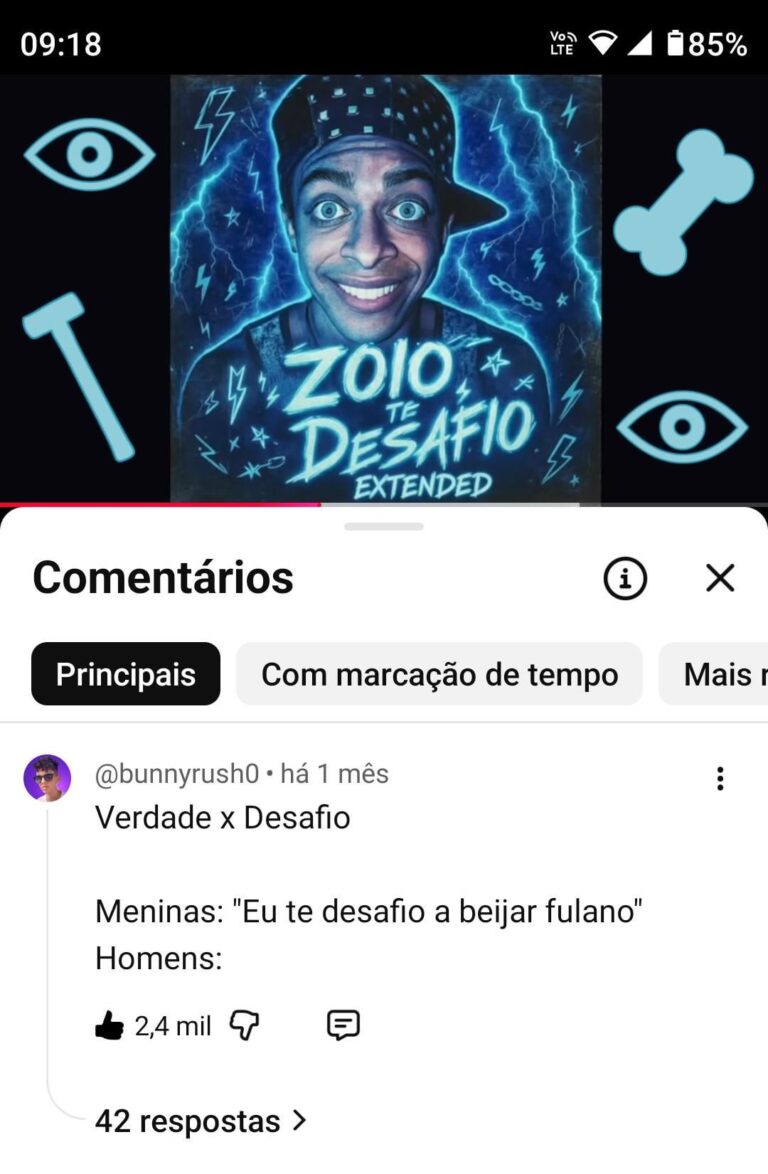The height and width of the screenshot is (1174, 768).
Task: Tap the video player area
Action: 385,288
